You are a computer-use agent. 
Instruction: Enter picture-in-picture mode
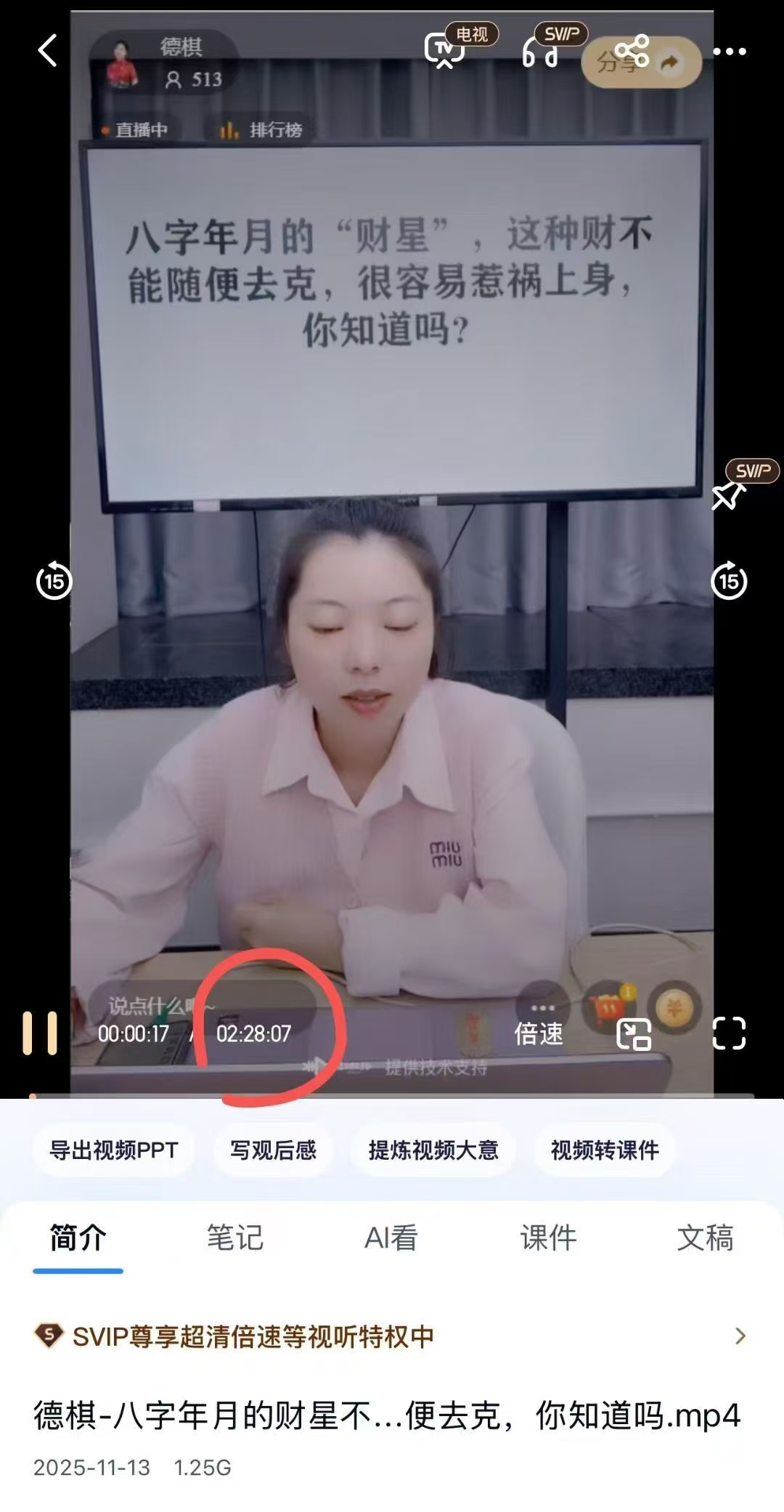click(x=634, y=1034)
